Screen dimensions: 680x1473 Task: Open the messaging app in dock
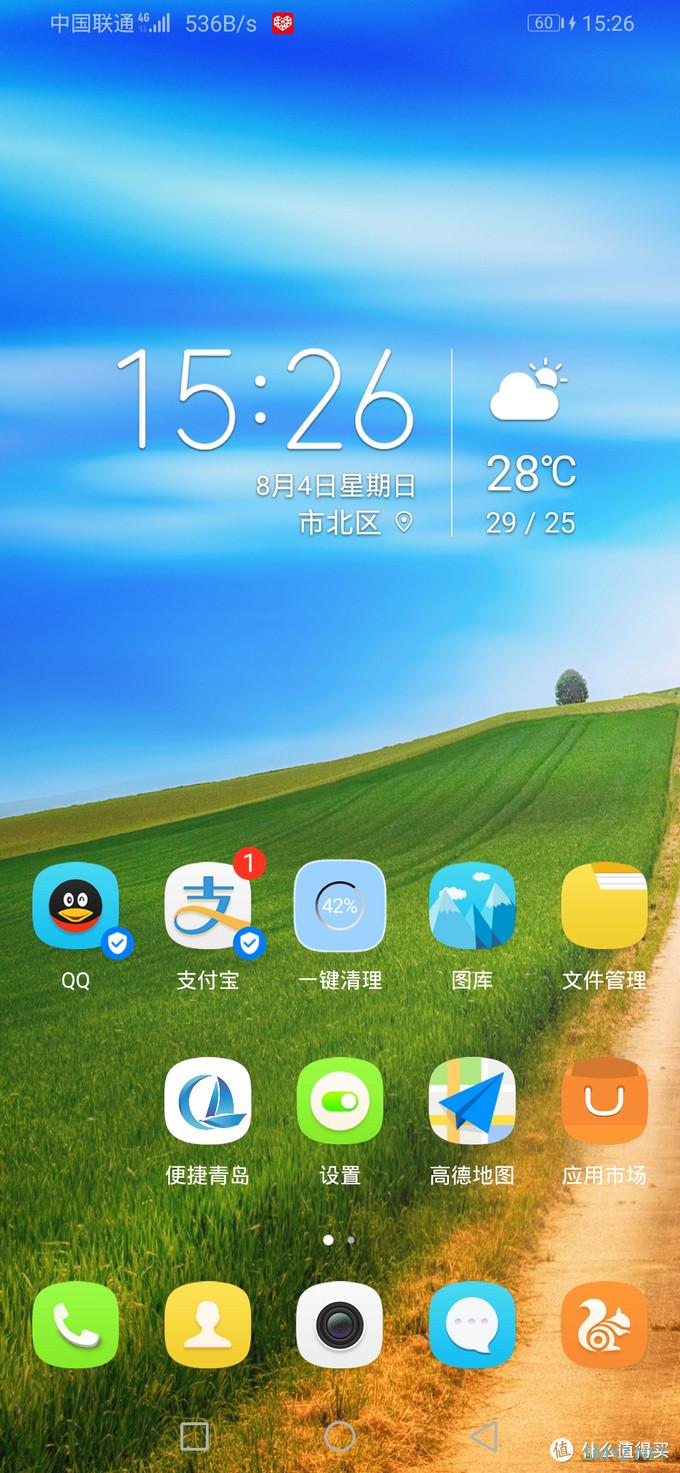[x=472, y=1324]
